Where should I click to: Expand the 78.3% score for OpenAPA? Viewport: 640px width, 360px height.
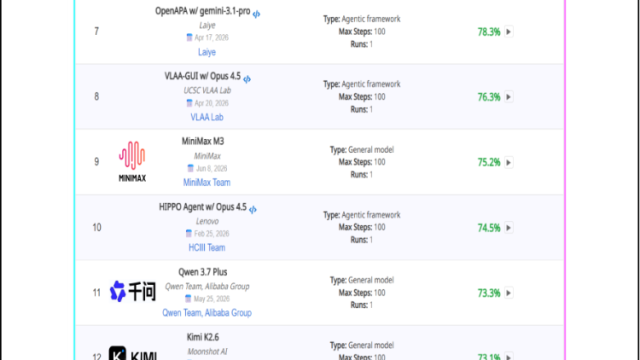pyautogui.click(x=509, y=32)
